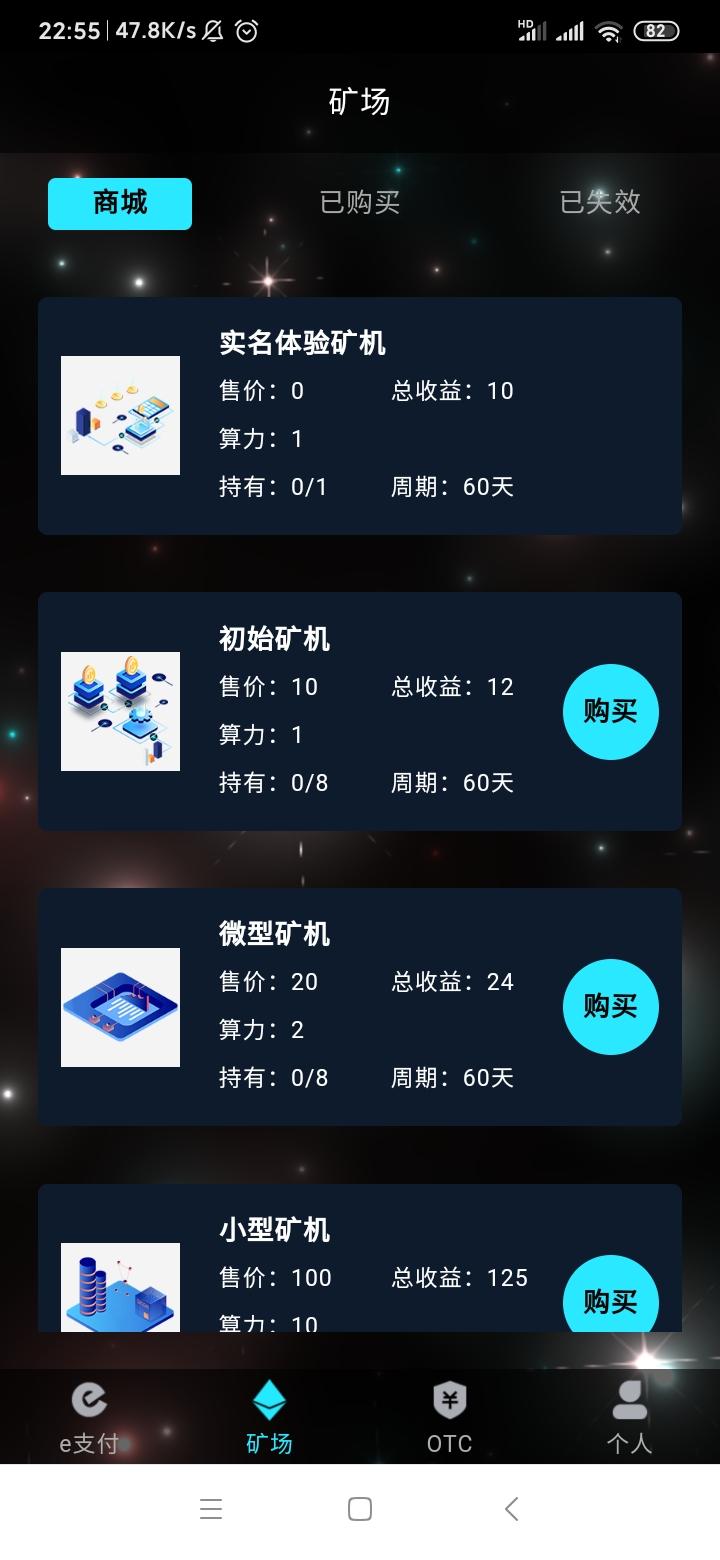Open the e支付 payment icon in bottom navigation
720x1560 pixels.
coord(88,1400)
